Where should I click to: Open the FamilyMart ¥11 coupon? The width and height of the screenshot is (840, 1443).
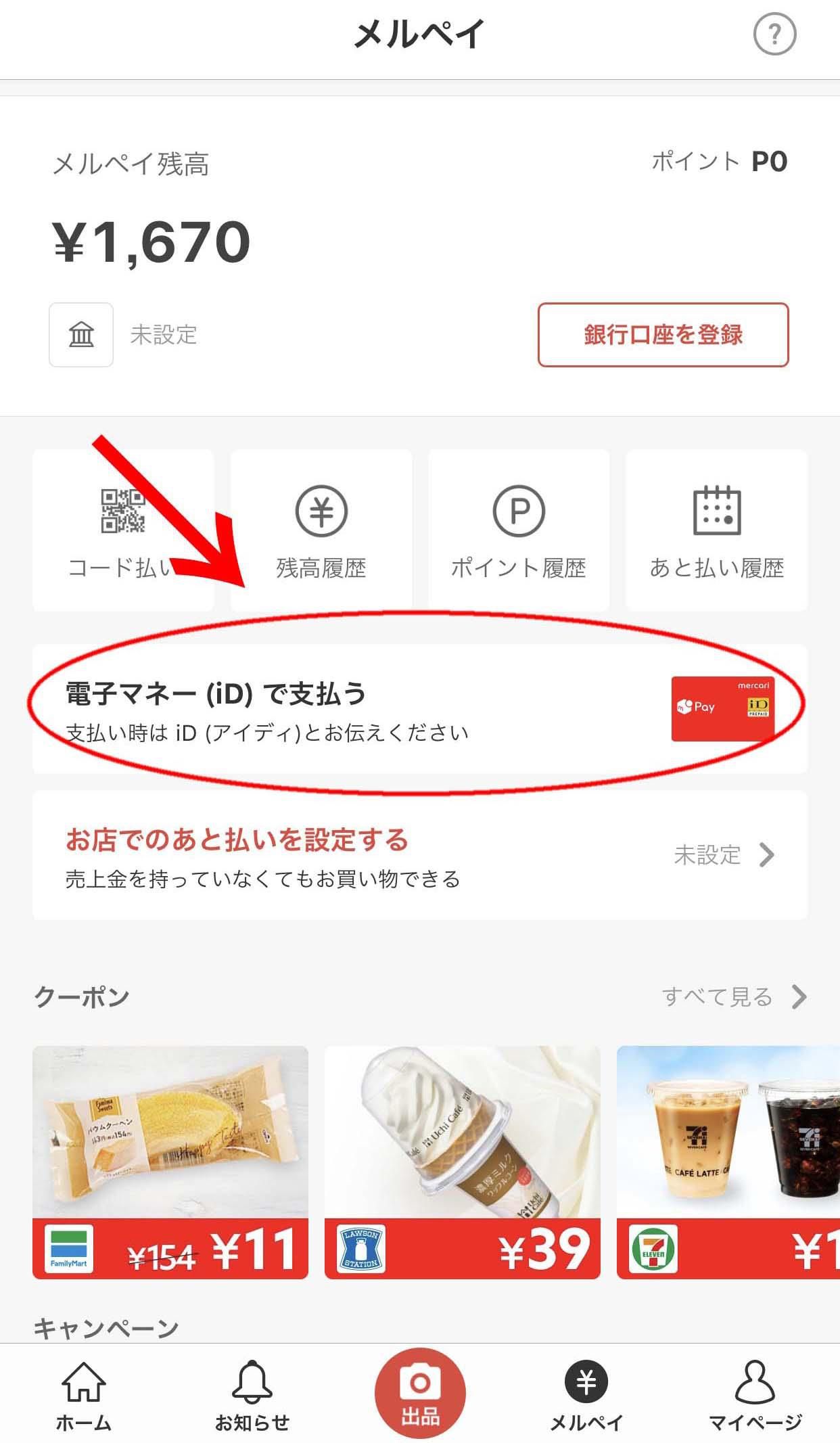click(x=170, y=1162)
